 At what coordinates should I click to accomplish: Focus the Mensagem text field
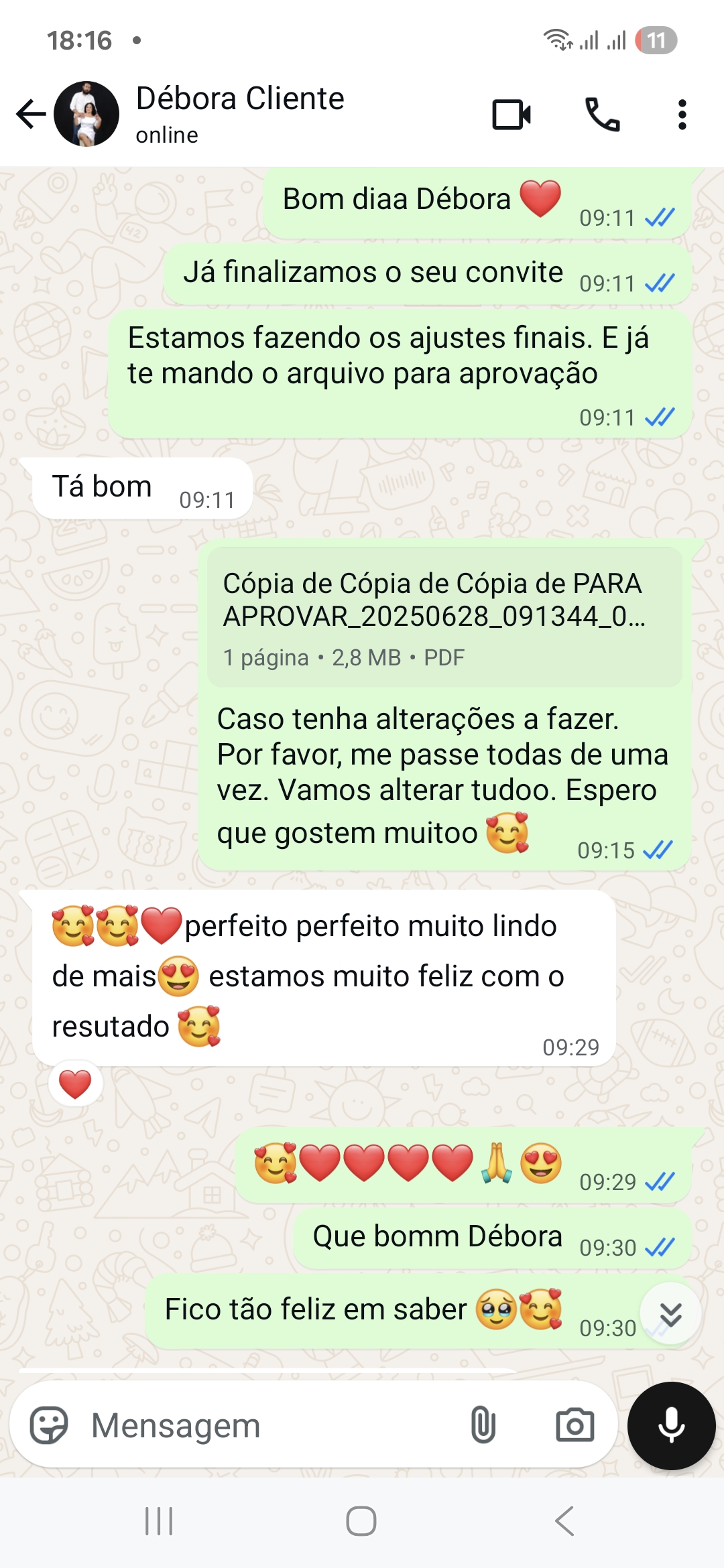coord(268,1425)
